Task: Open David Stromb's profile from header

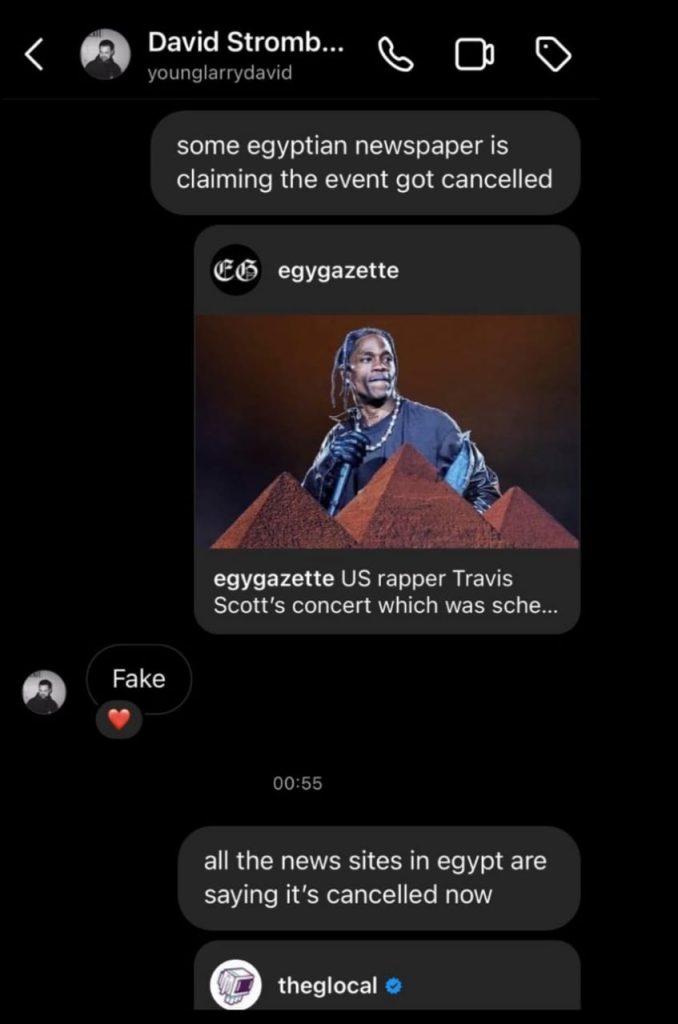Action: [x=245, y=56]
